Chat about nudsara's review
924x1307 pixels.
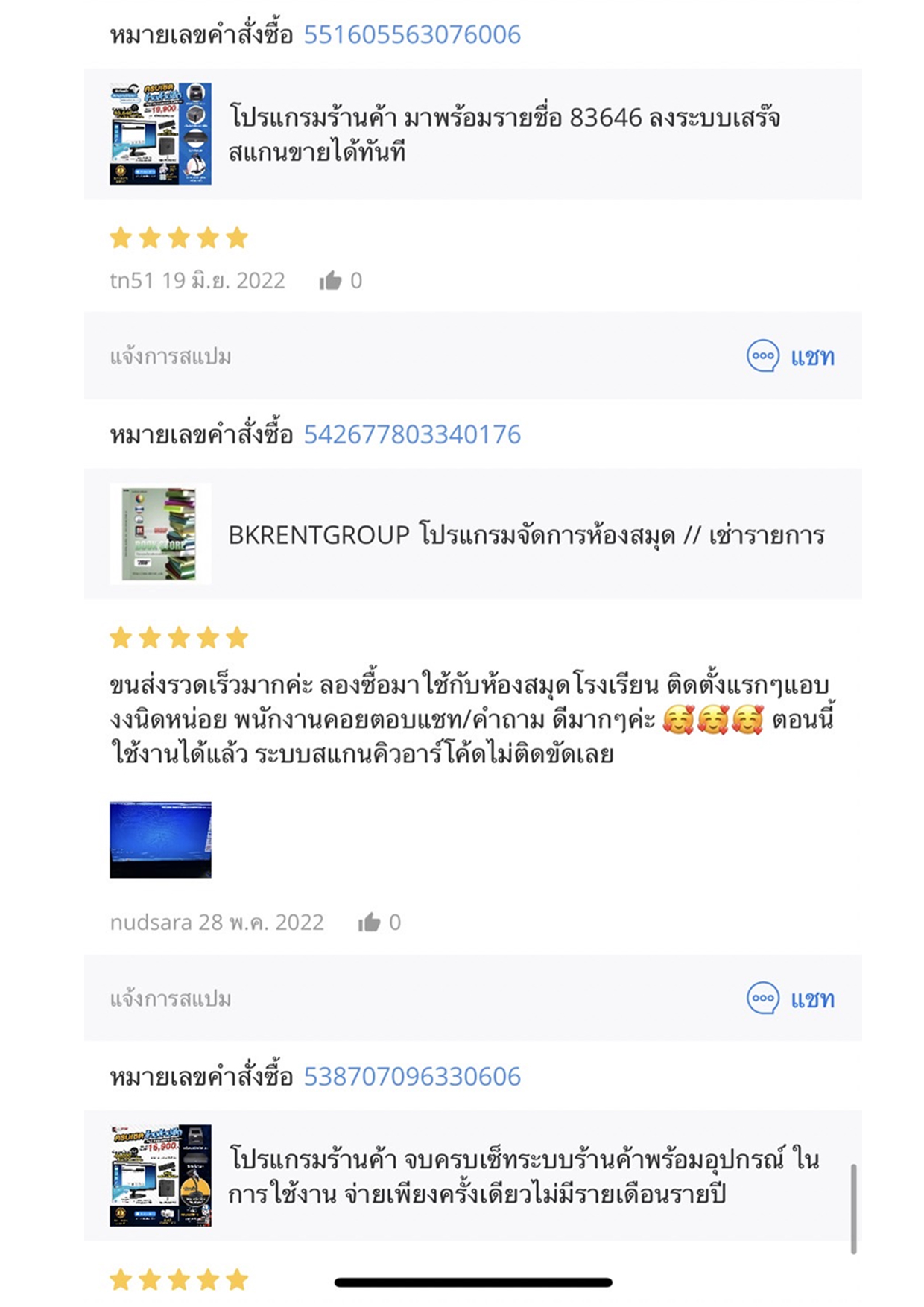[791, 999]
